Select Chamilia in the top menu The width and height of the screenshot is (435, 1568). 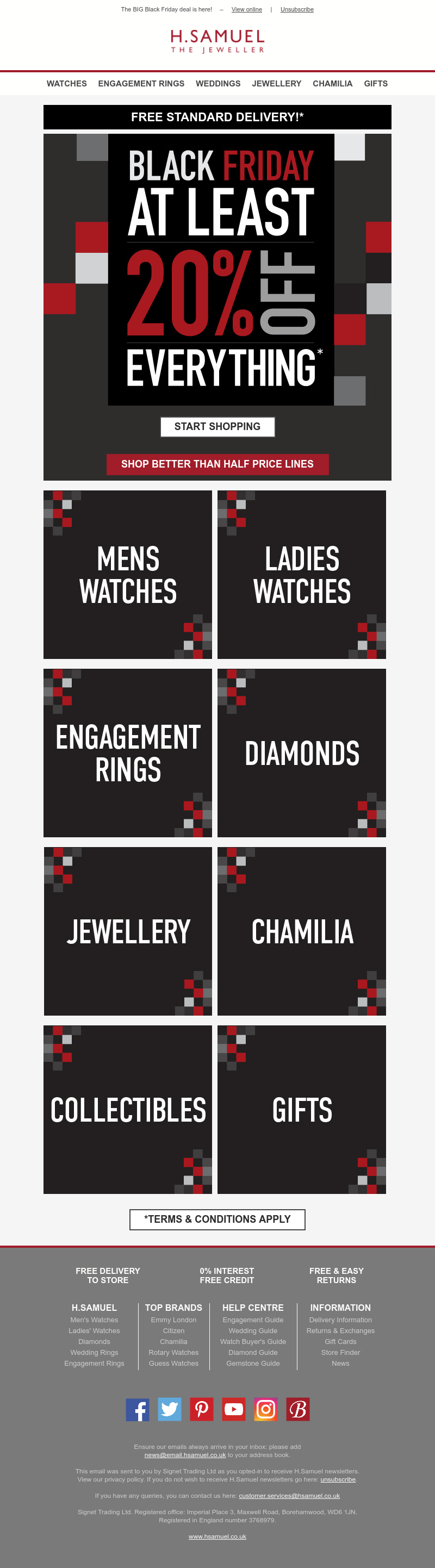coord(332,83)
